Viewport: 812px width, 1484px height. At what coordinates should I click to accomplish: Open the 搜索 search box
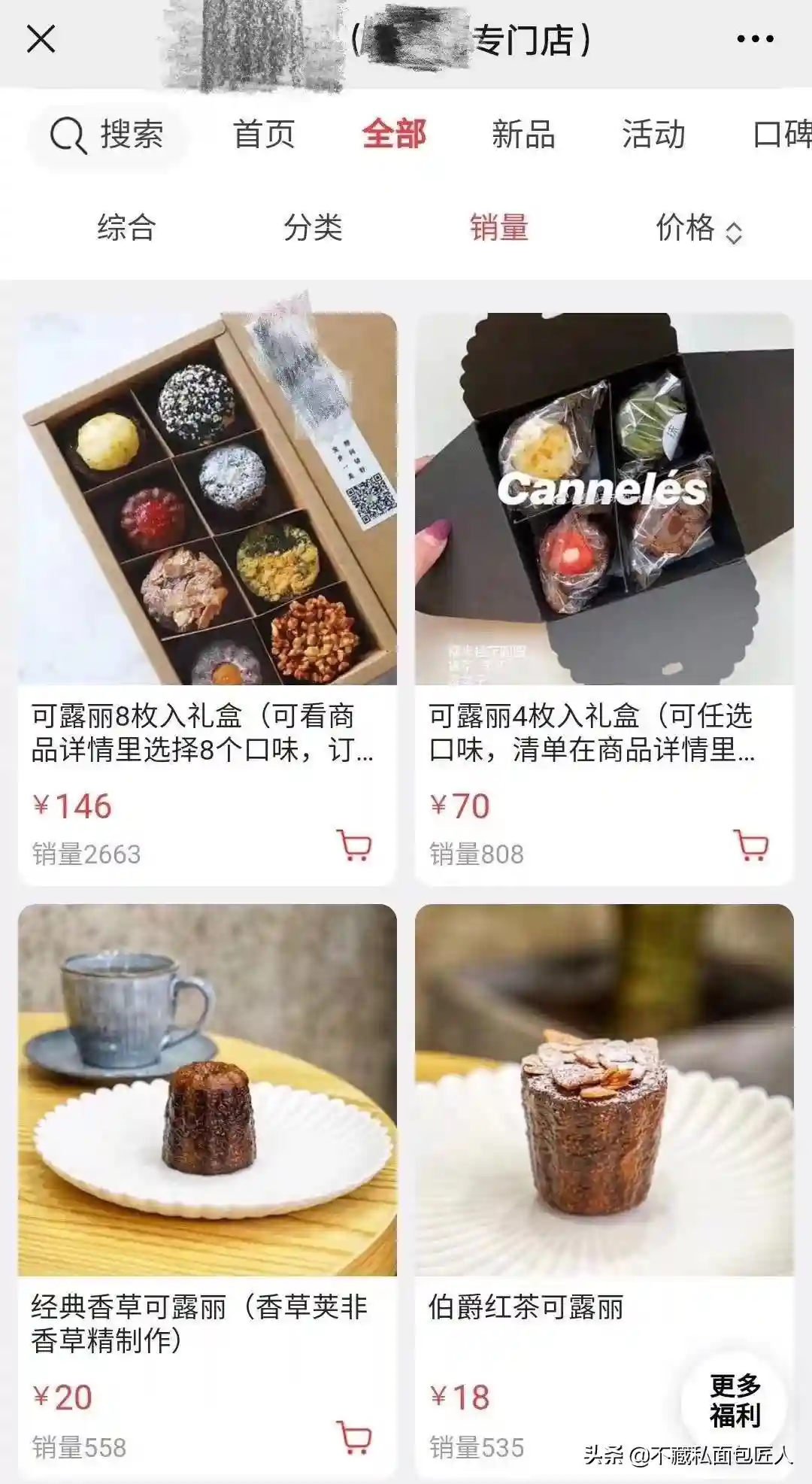click(108, 135)
